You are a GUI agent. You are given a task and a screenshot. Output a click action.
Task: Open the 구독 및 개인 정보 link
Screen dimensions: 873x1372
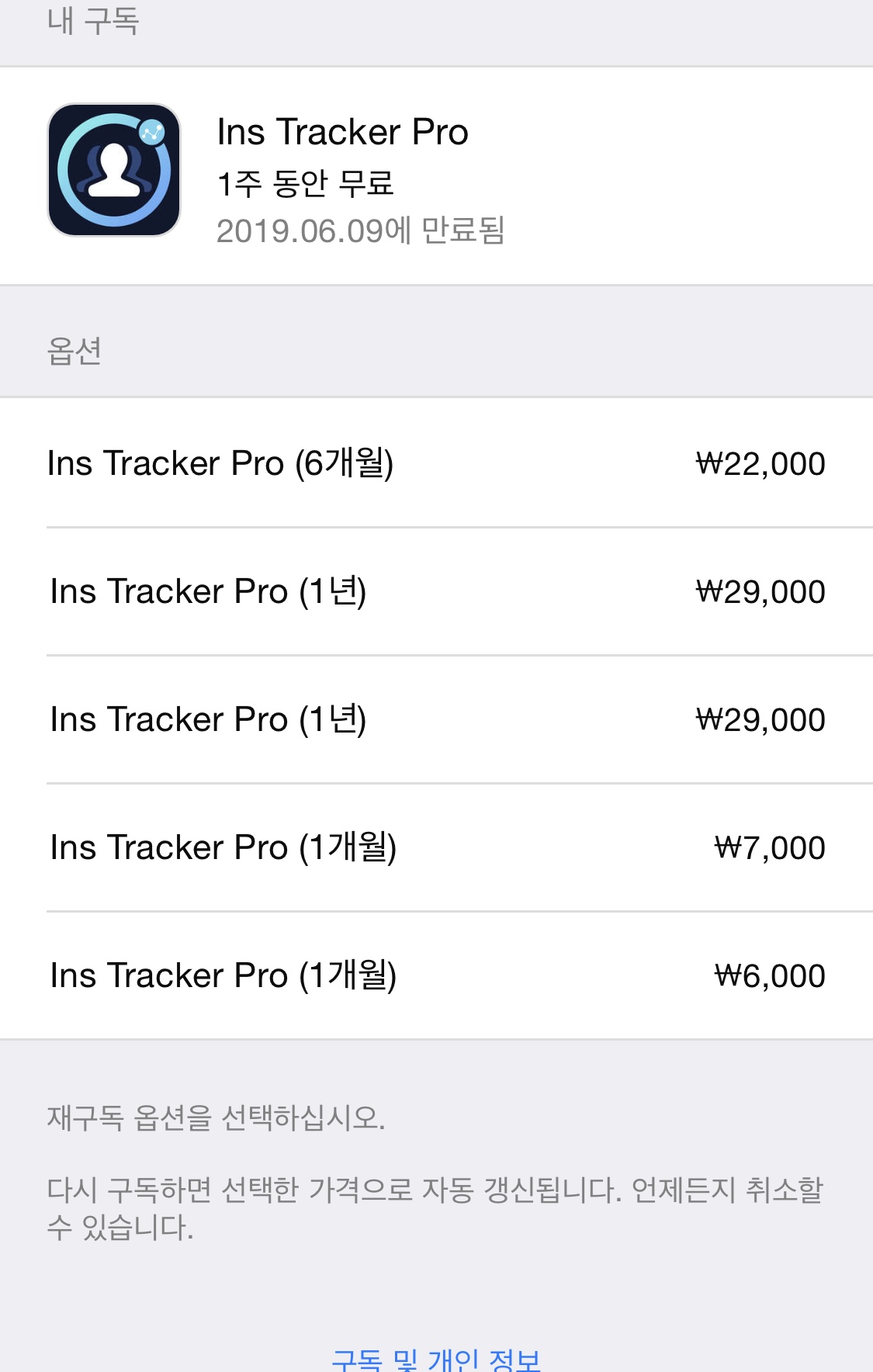pyautogui.click(x=436, y=1360)
